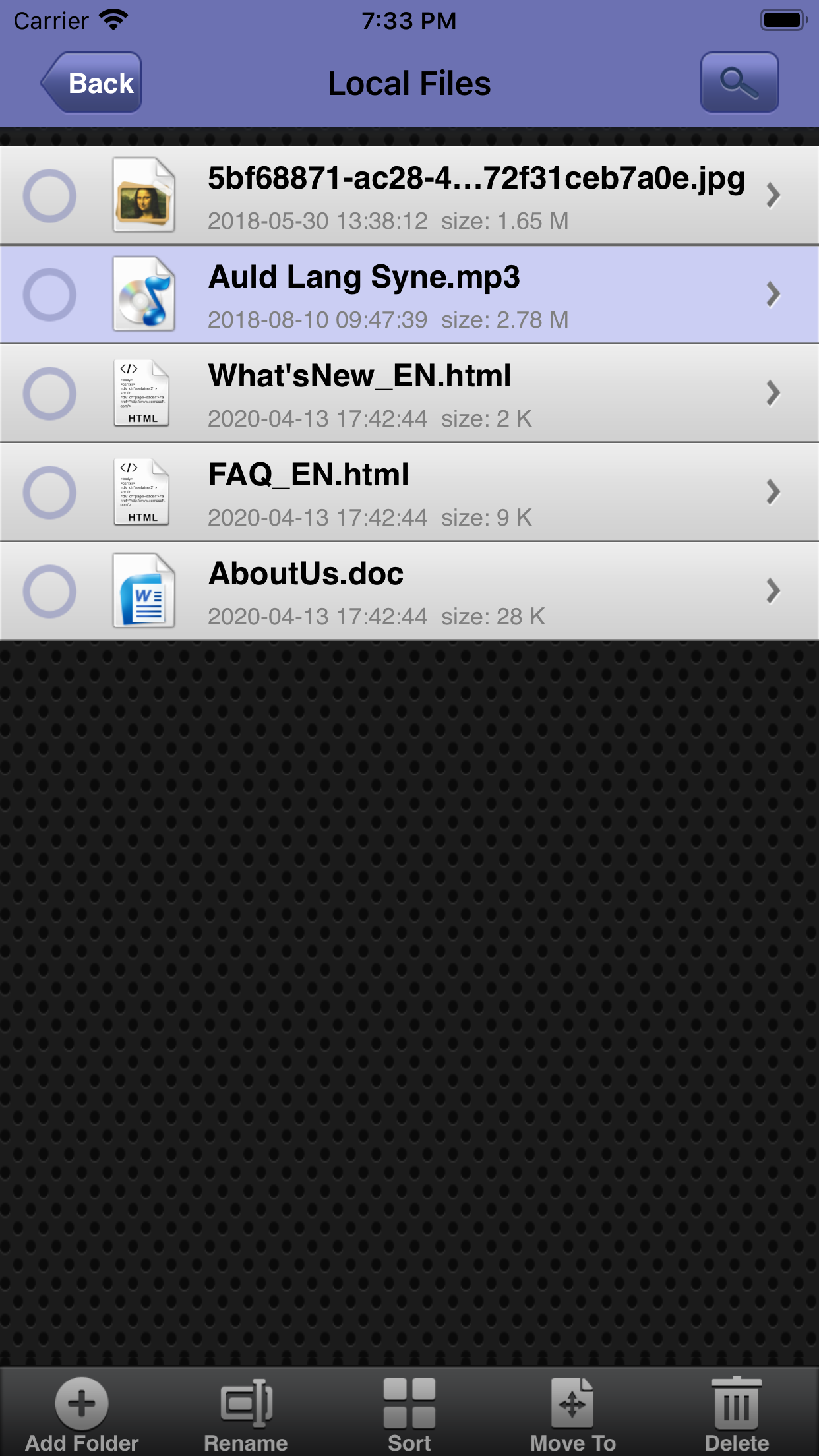Go back using the Back button
Viewport: 819px width, 1456px height.
(92, 83)
